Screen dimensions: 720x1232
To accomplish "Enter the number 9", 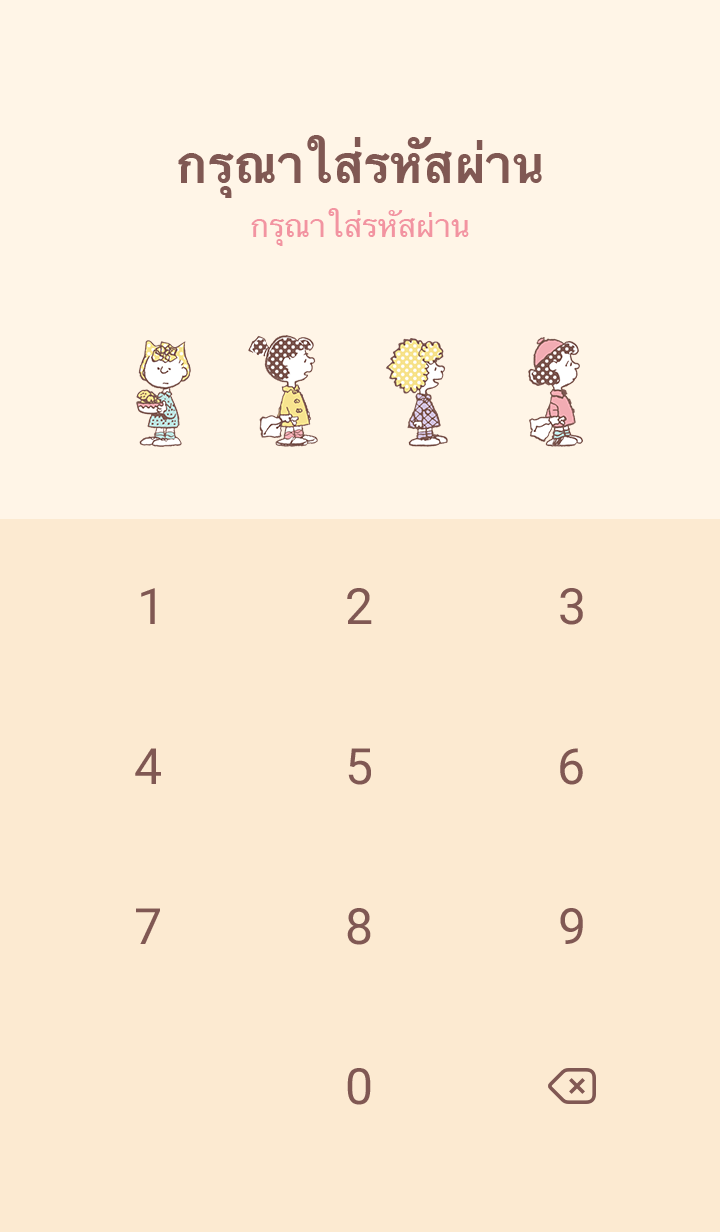I will [x=571, y=927].
